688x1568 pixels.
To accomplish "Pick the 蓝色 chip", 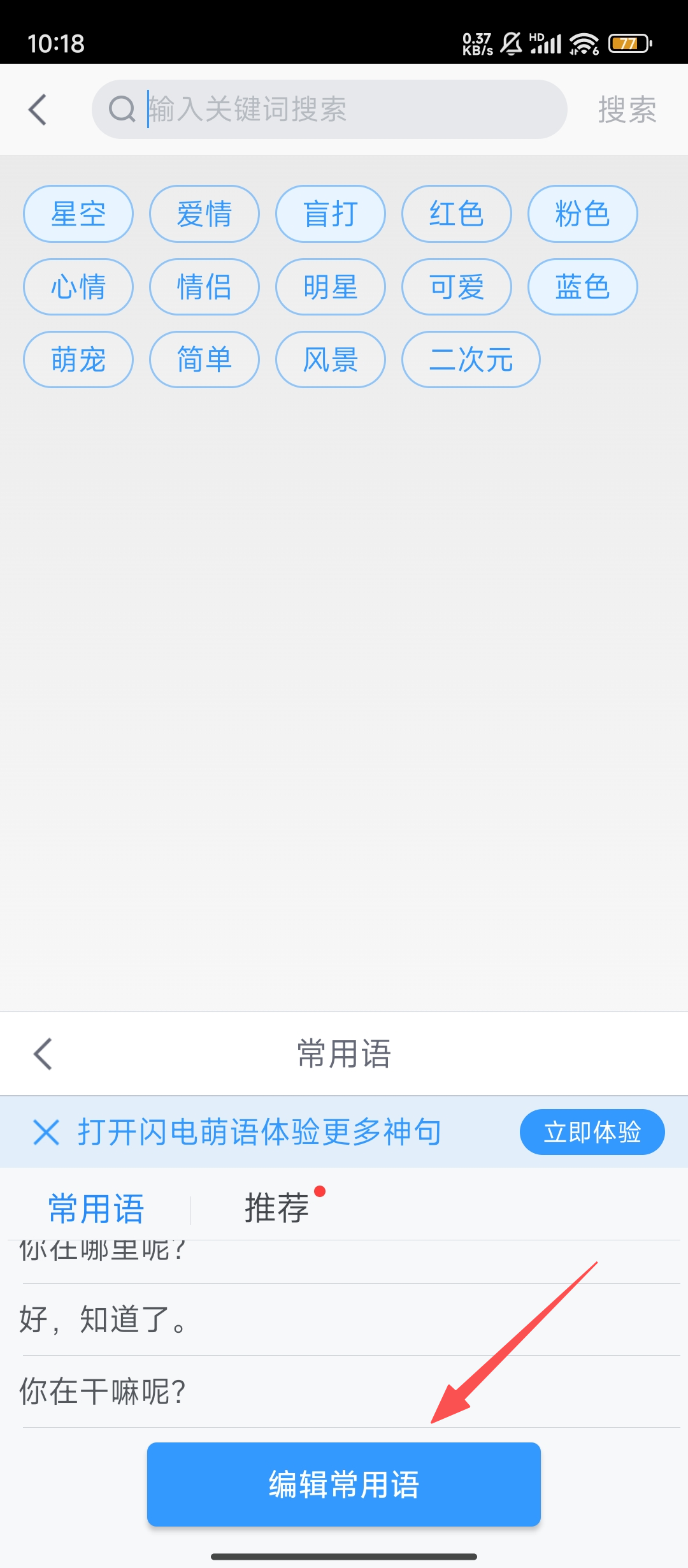I will click(x=583, y=287).
